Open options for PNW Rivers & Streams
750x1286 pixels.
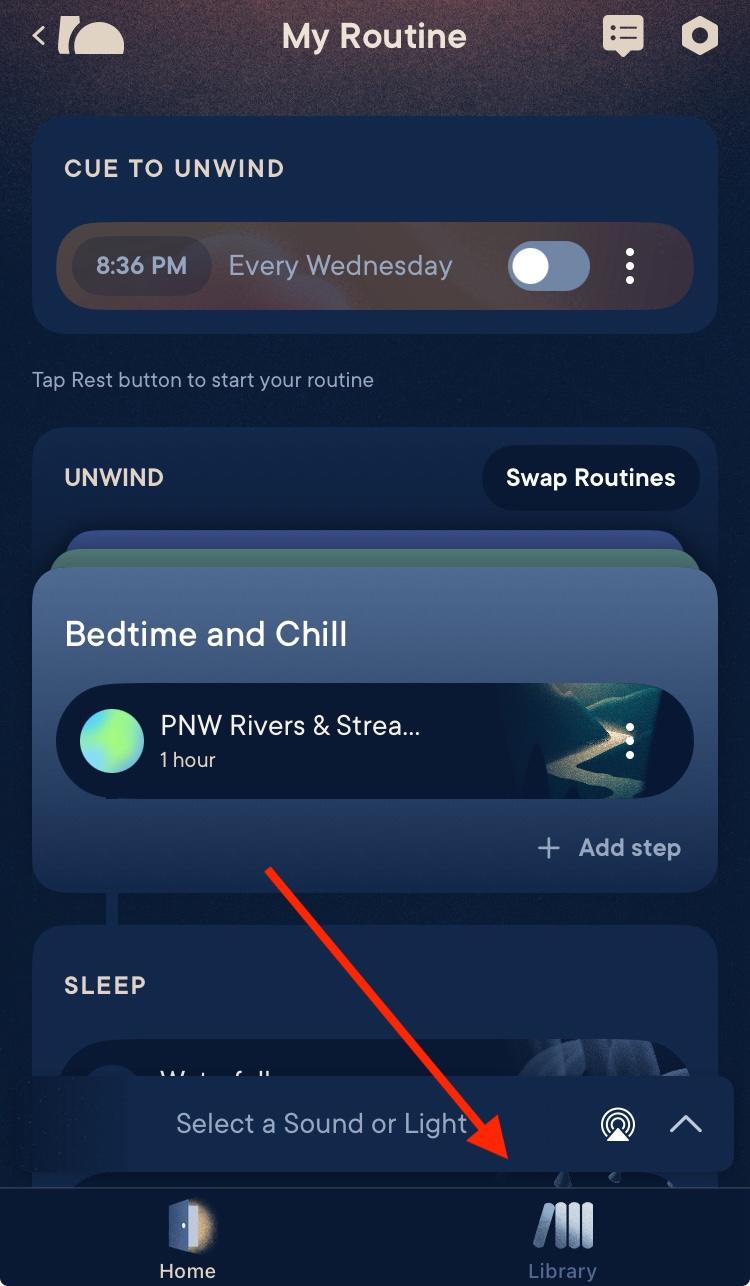pyautogui.click(x=630, y=741)
